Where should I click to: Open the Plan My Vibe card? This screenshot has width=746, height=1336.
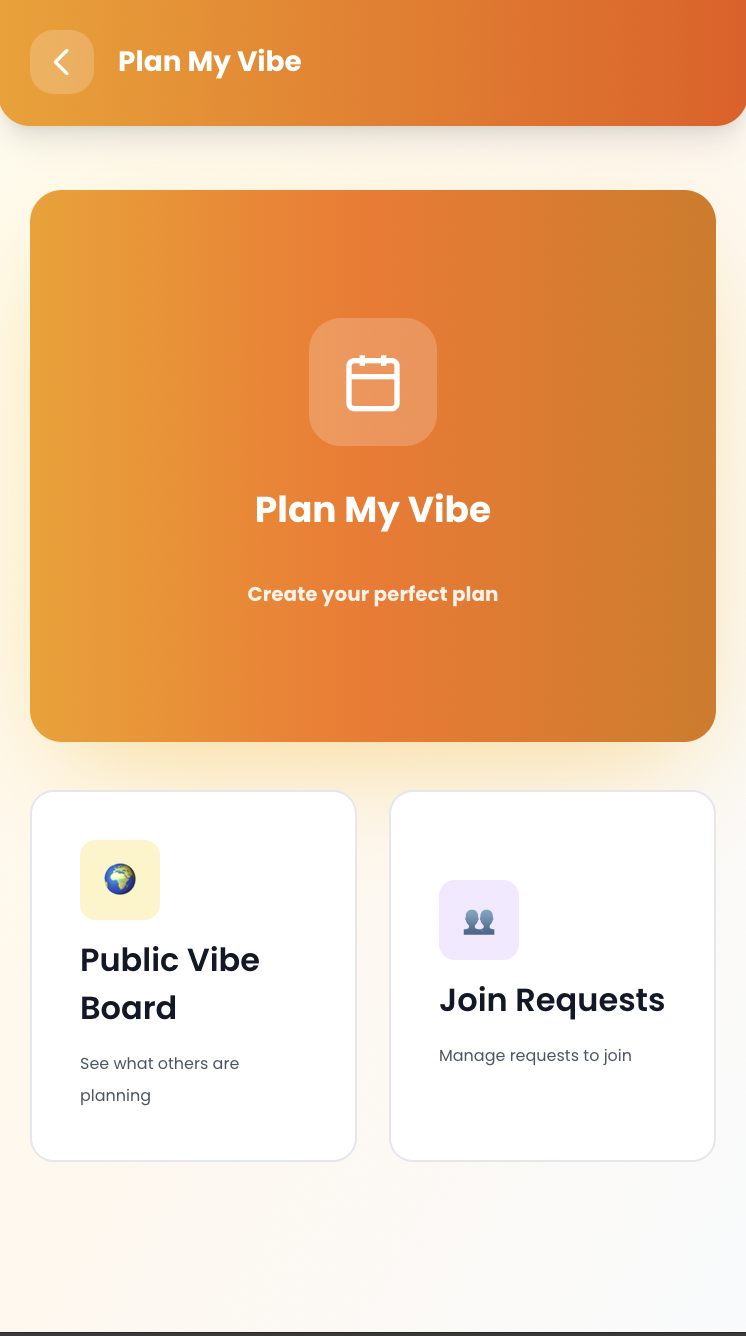click(373, 466)
